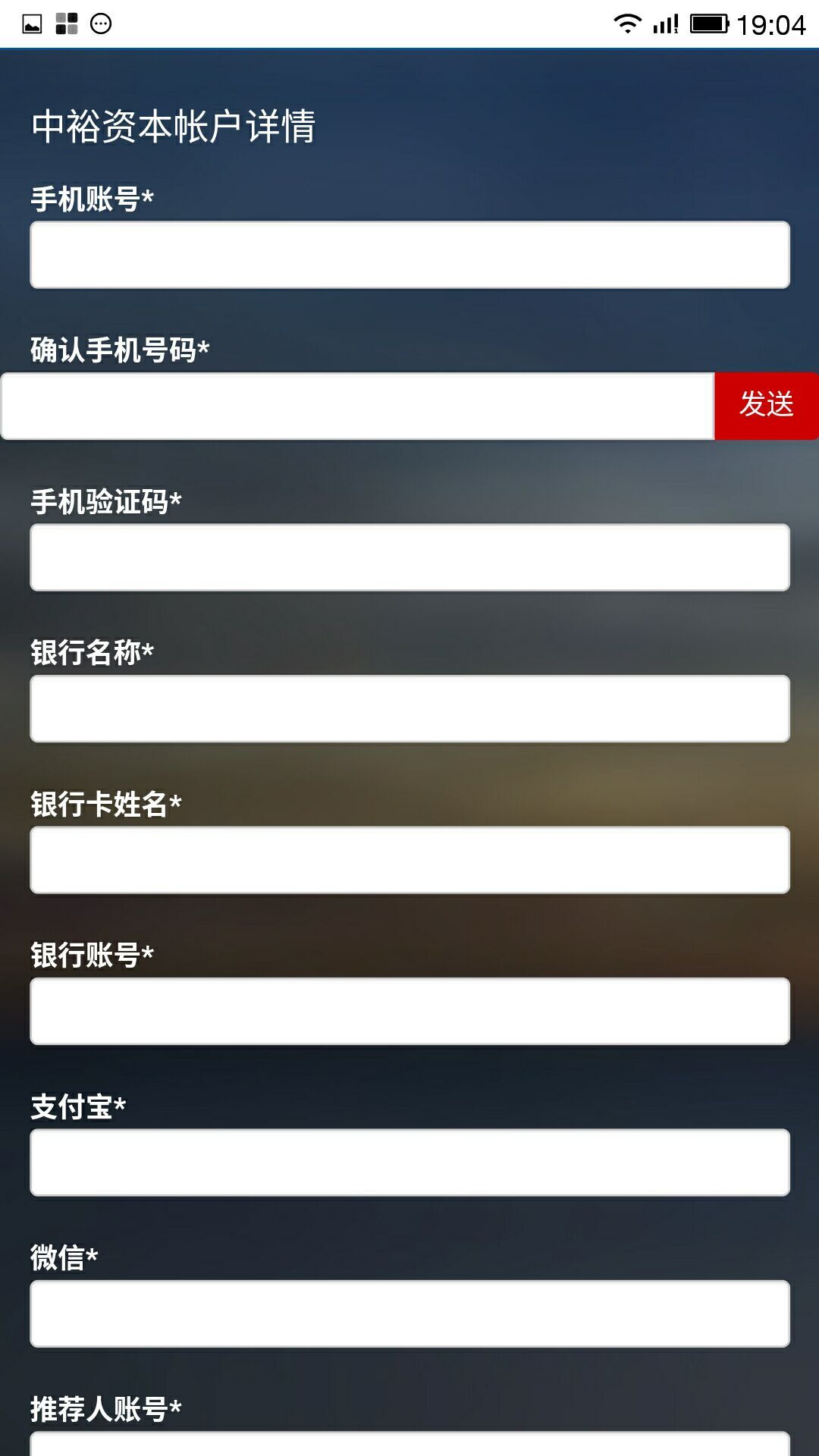Tap the 银行账号 text field
The image size is (819, 1456).
click(x=409, y=1011)
